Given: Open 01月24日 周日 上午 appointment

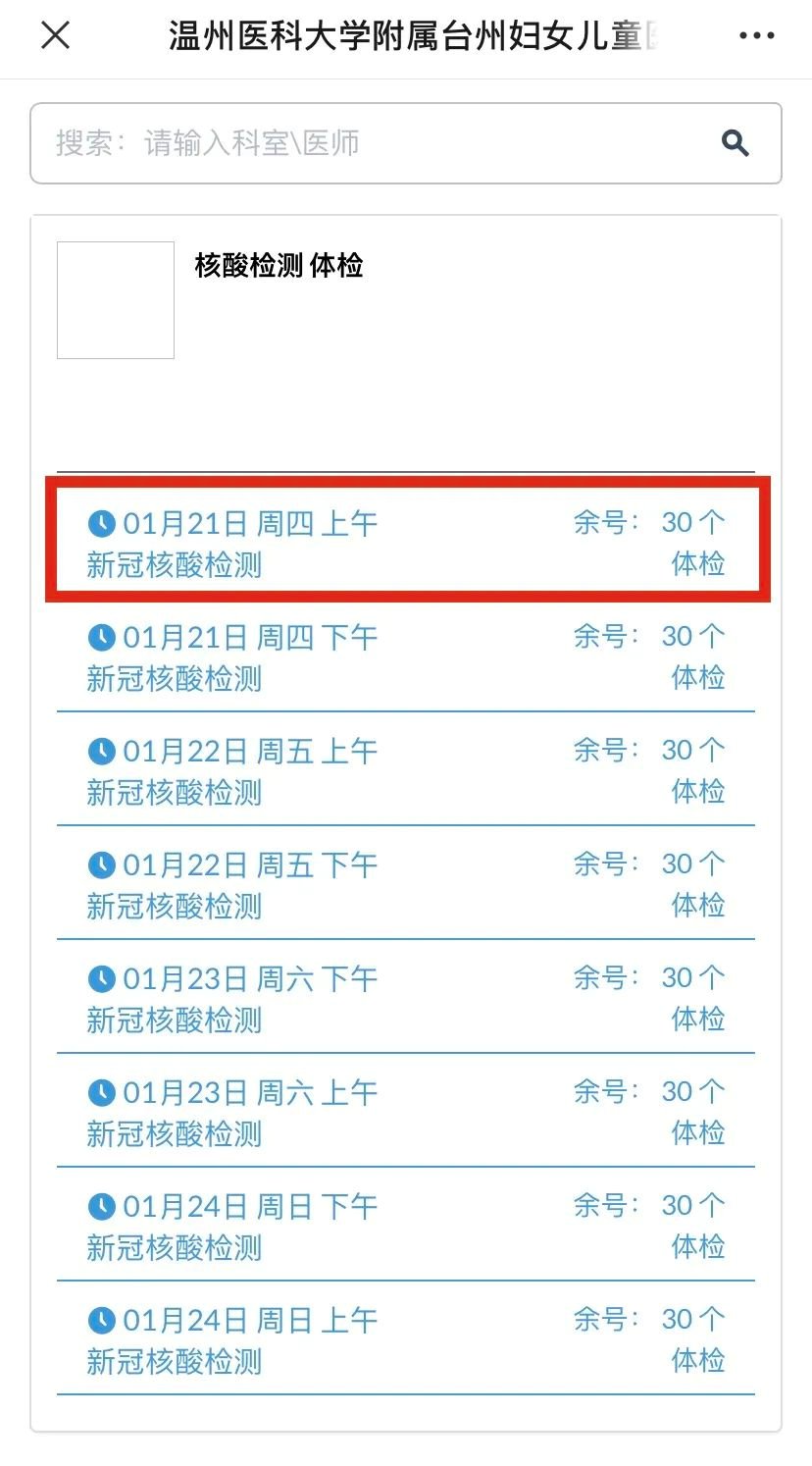Looking at the screenshot, I should point(406,1339).
